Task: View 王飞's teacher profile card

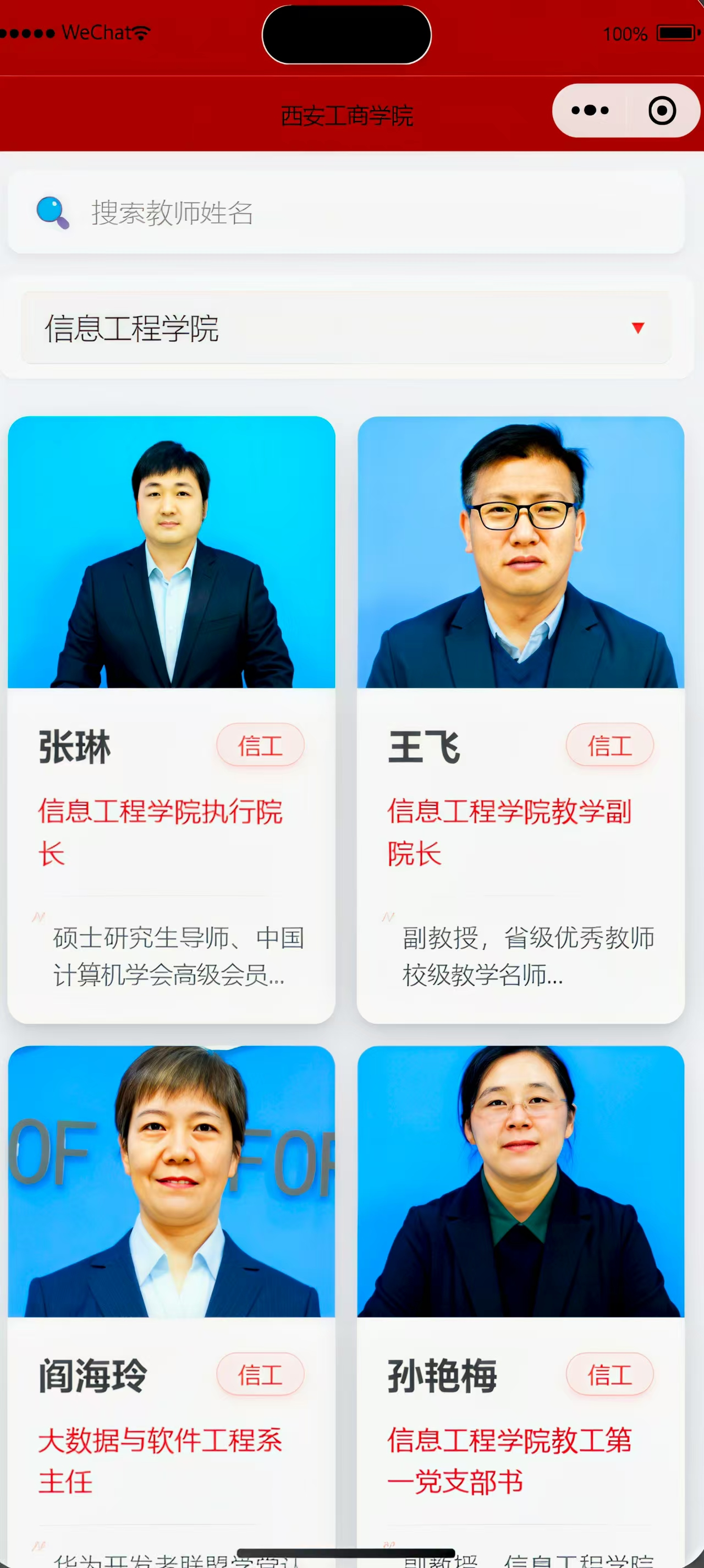Action: coord(520,718)
